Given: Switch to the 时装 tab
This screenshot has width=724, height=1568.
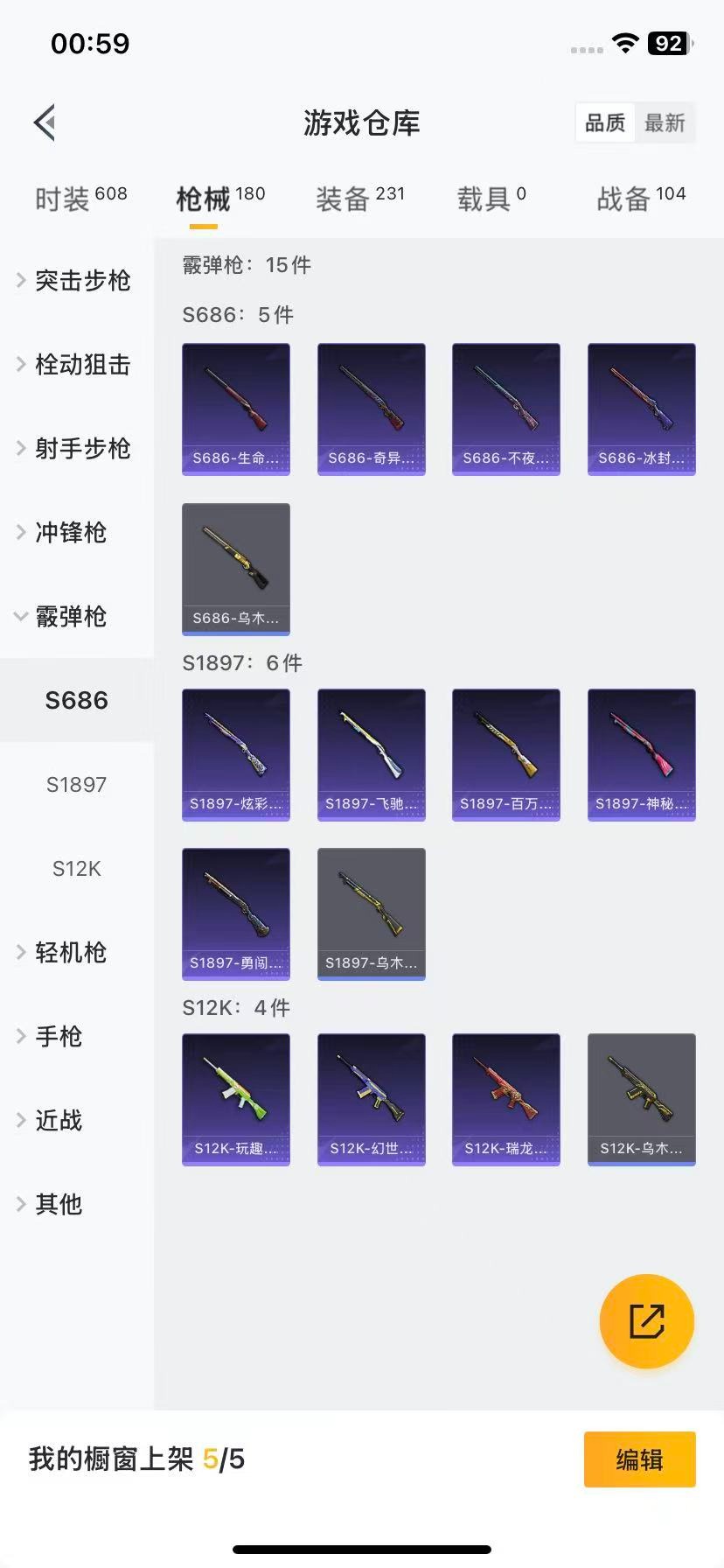Looking at the screenshot, I should (80, 199).
